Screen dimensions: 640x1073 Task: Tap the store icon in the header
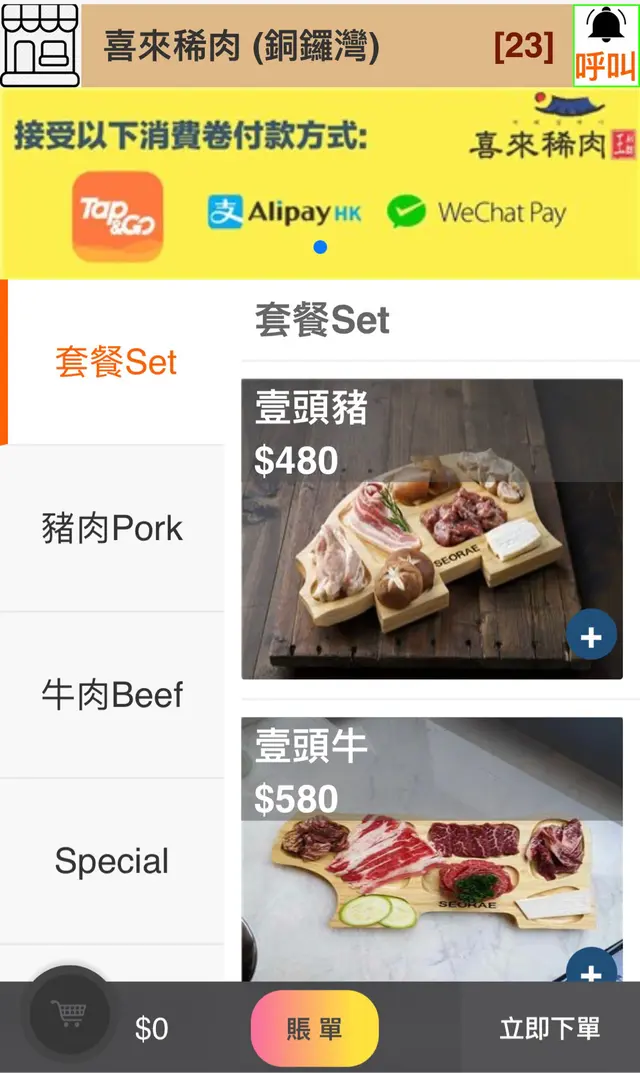coord(40,45)
